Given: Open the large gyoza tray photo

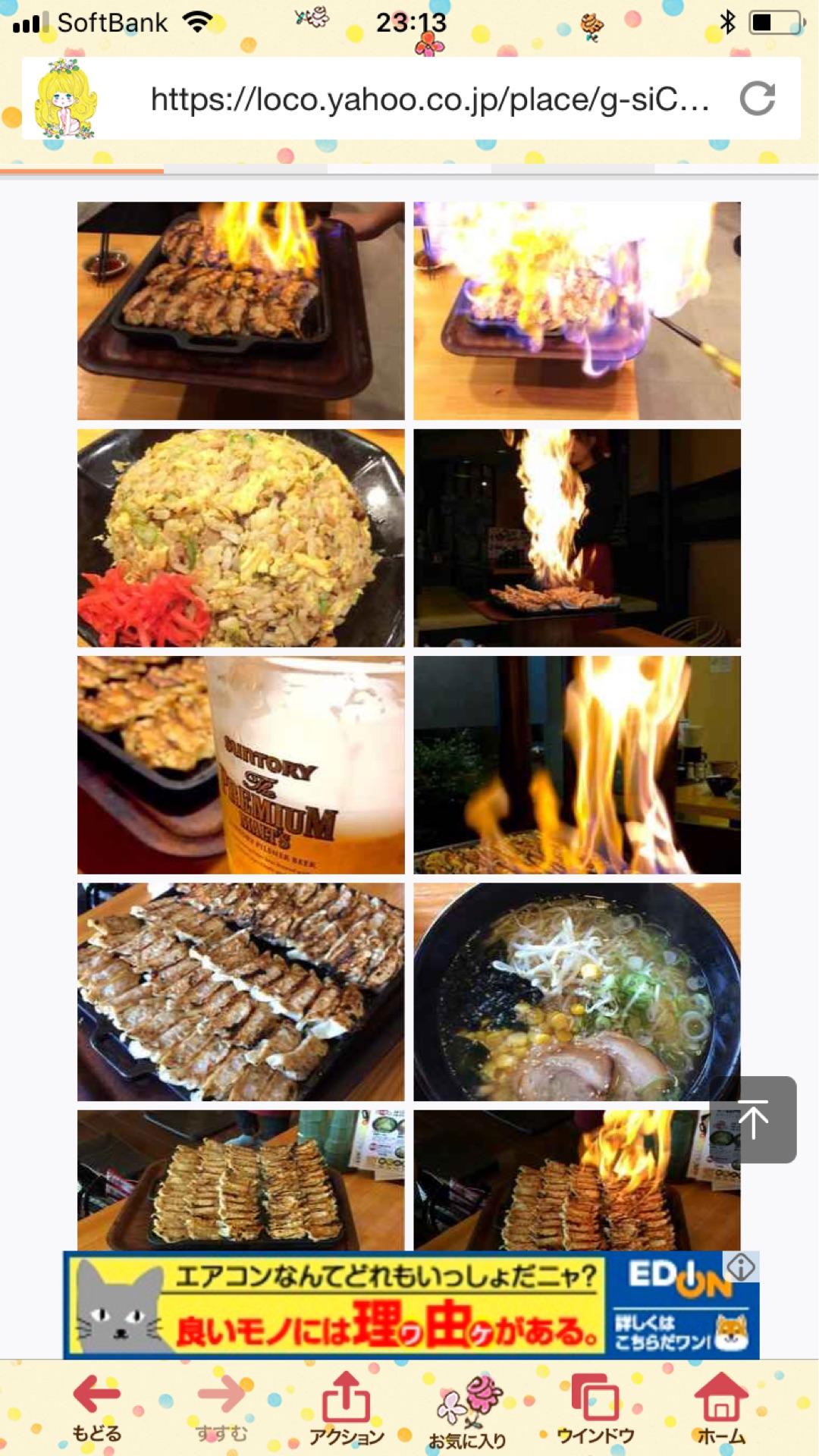Looking at the screenshot, I should pyautogui.click(x=241, y=992).
